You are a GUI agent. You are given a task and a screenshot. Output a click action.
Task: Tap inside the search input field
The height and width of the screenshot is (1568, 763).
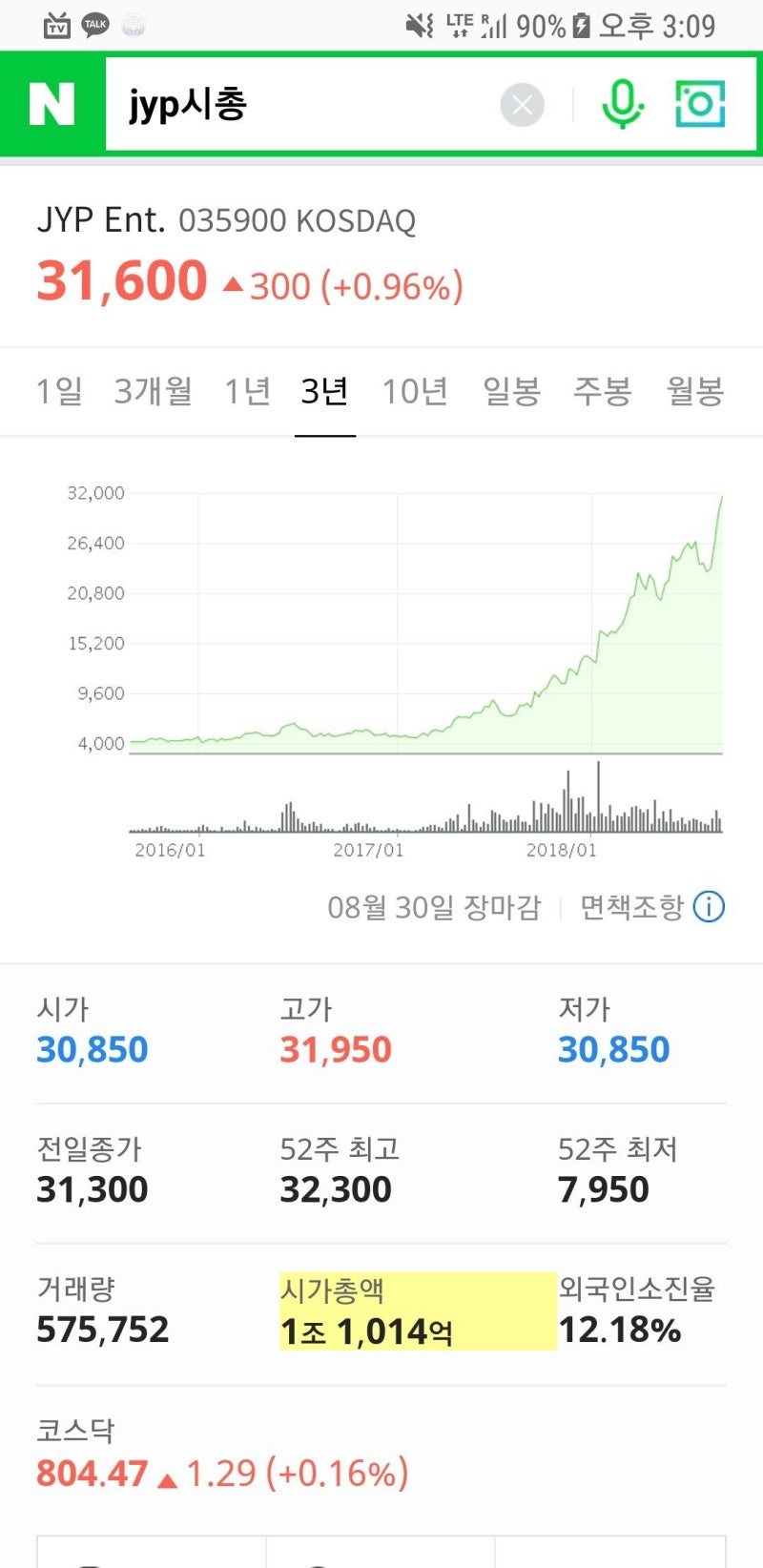coord(286,103)
